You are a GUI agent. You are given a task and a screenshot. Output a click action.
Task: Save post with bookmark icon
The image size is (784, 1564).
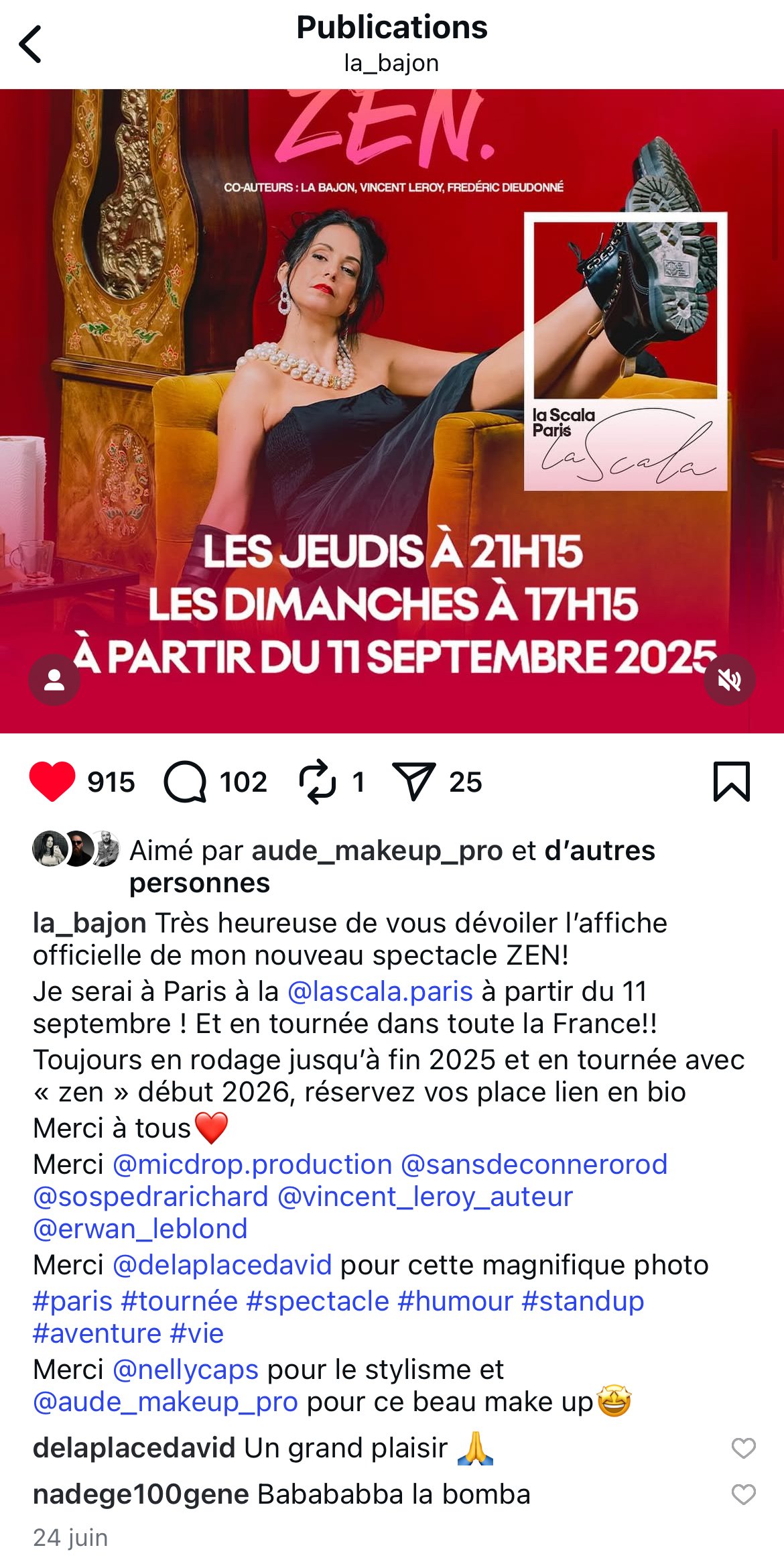(731, 781)
